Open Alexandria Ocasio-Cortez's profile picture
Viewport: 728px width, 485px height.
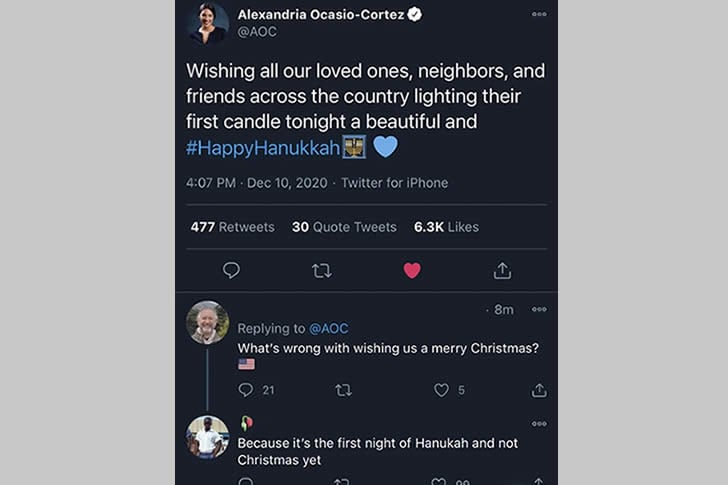coord(207,22)
